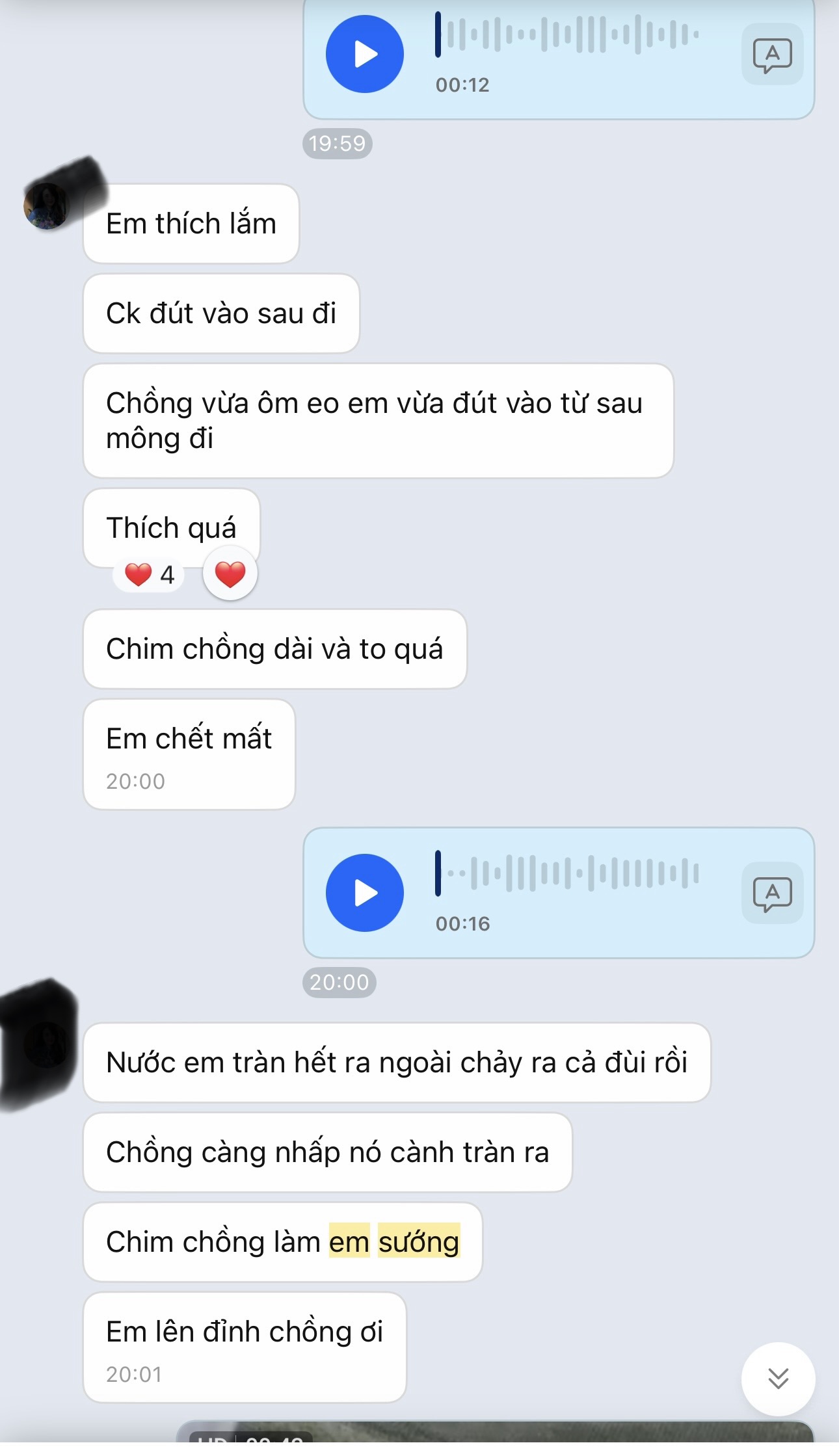
Task: View the 4 heart reactions list
Action: 150,575
